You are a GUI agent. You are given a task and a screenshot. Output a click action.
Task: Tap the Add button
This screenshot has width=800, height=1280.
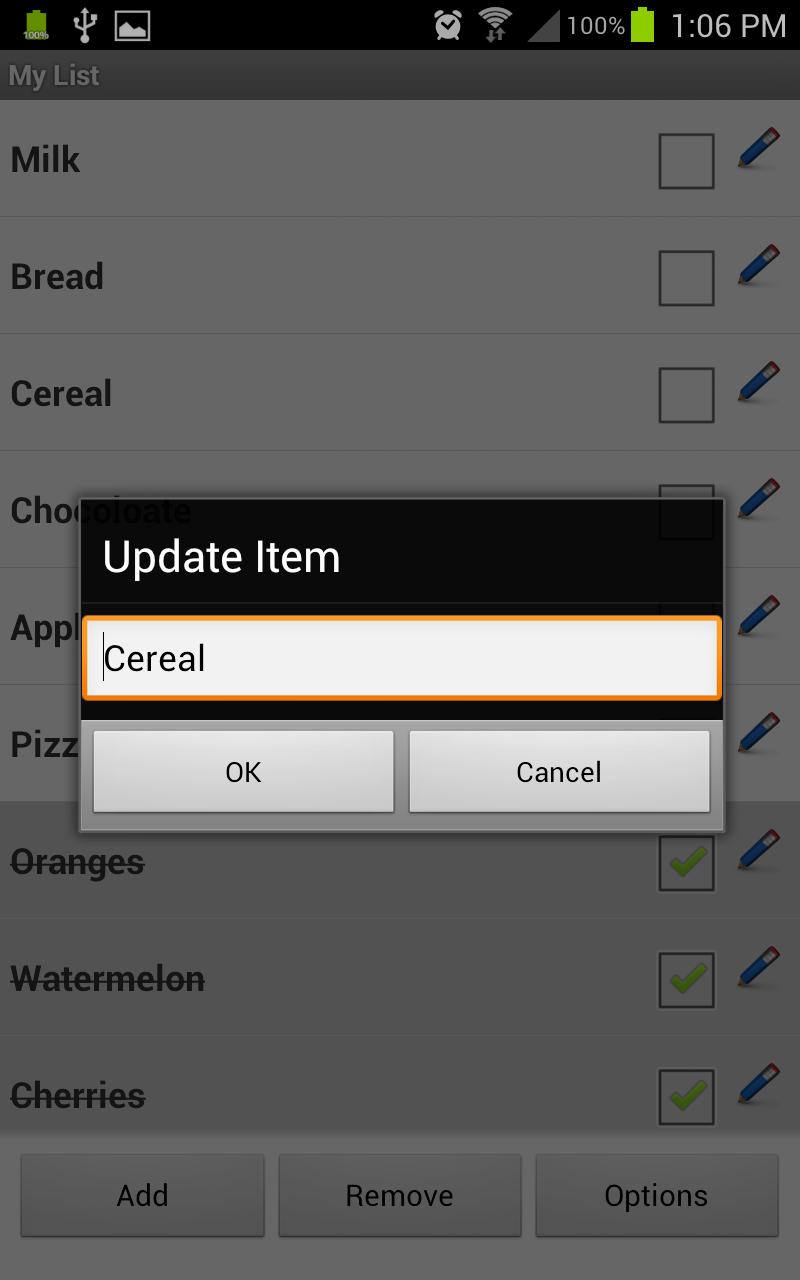(142, 1195)
